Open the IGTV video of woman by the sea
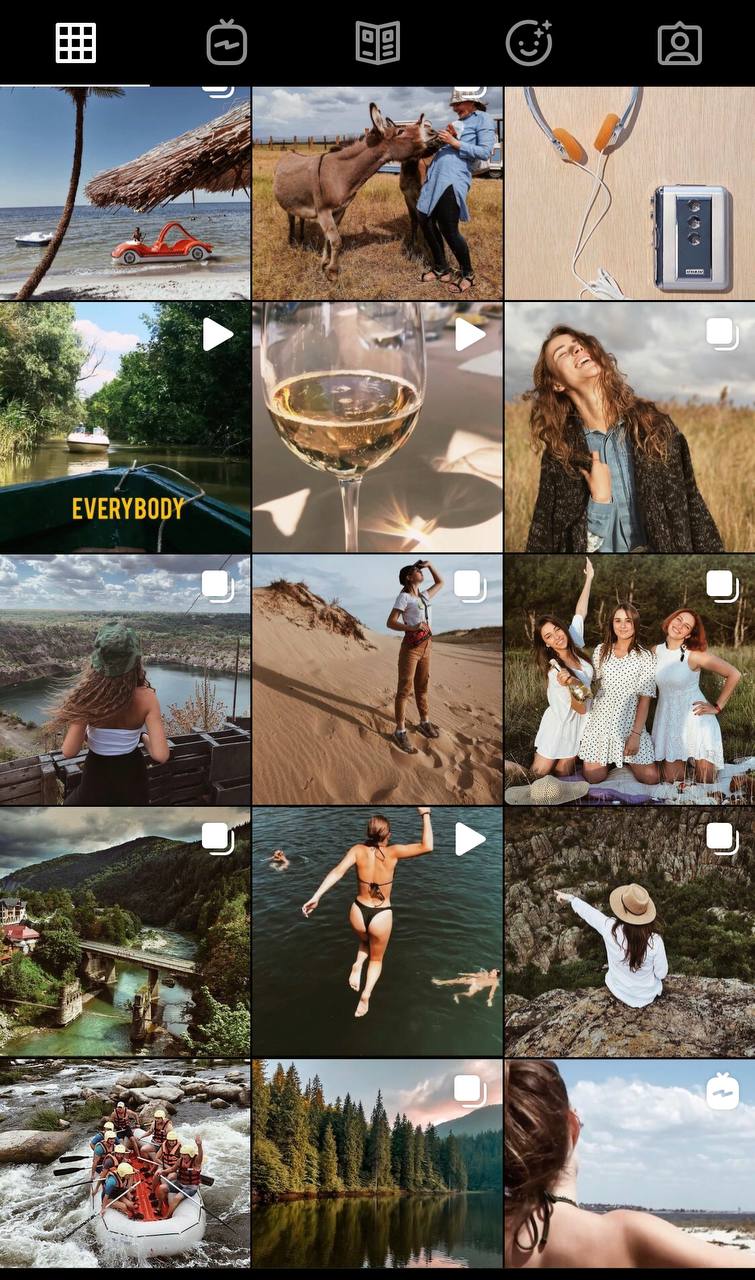The width and height of the screenshot is (755, 1280). 629,1165
